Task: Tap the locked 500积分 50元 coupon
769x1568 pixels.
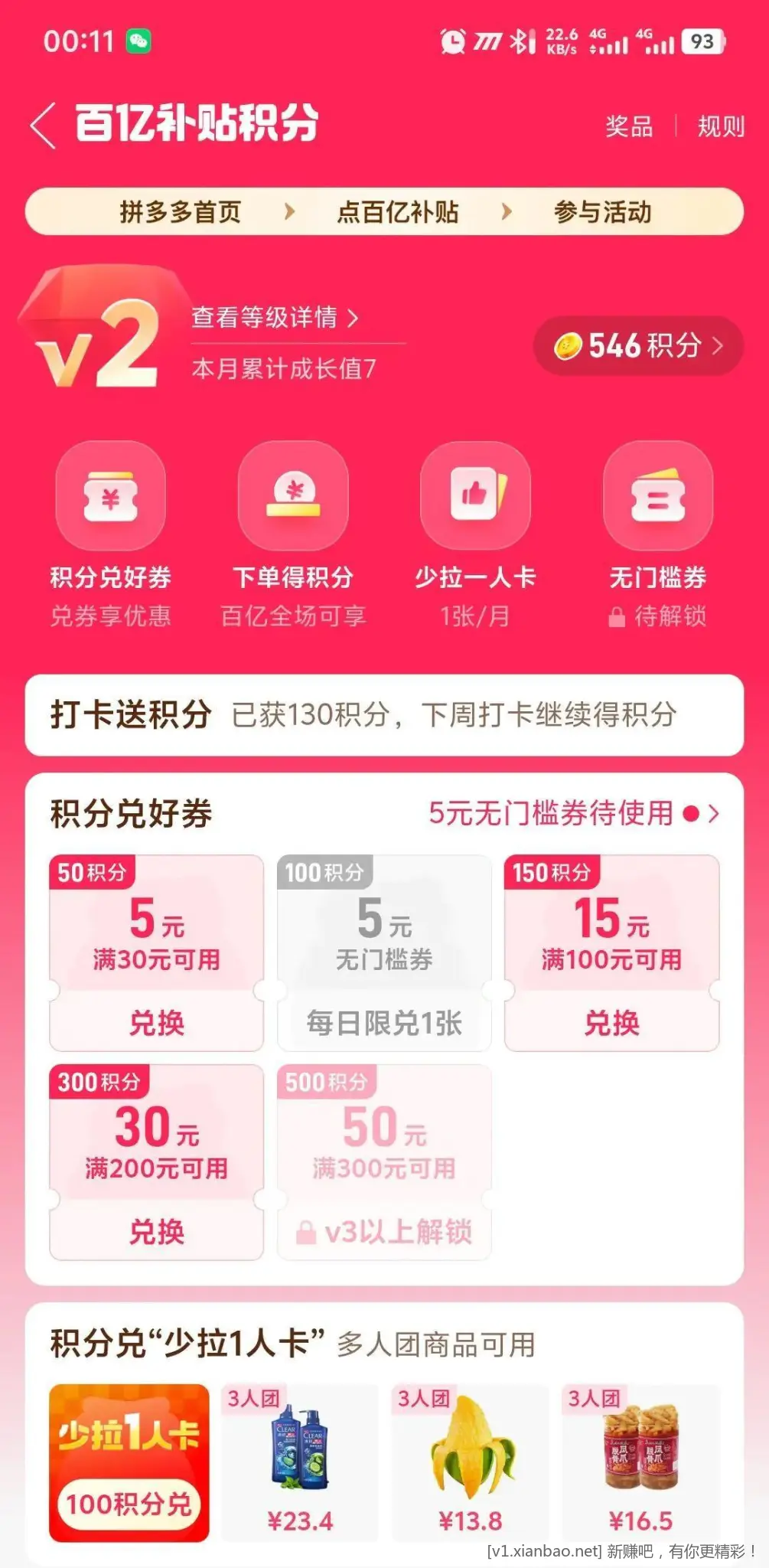Action: (x=384, y=1162)
